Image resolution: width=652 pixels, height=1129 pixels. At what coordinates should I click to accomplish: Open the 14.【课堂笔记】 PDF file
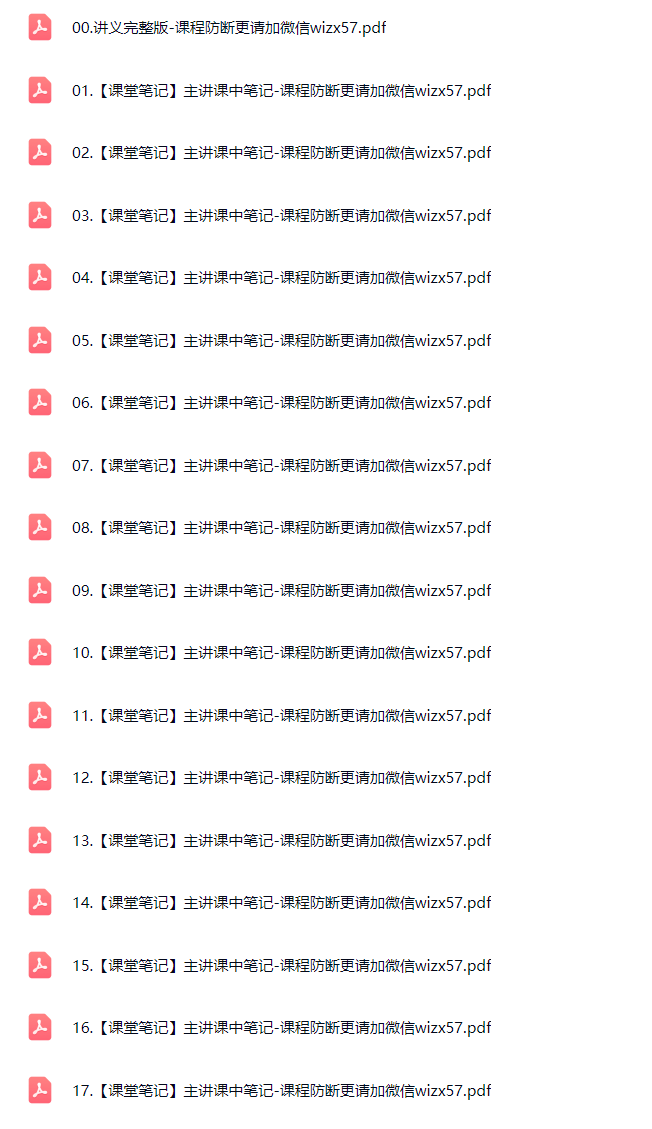point(281,903)
